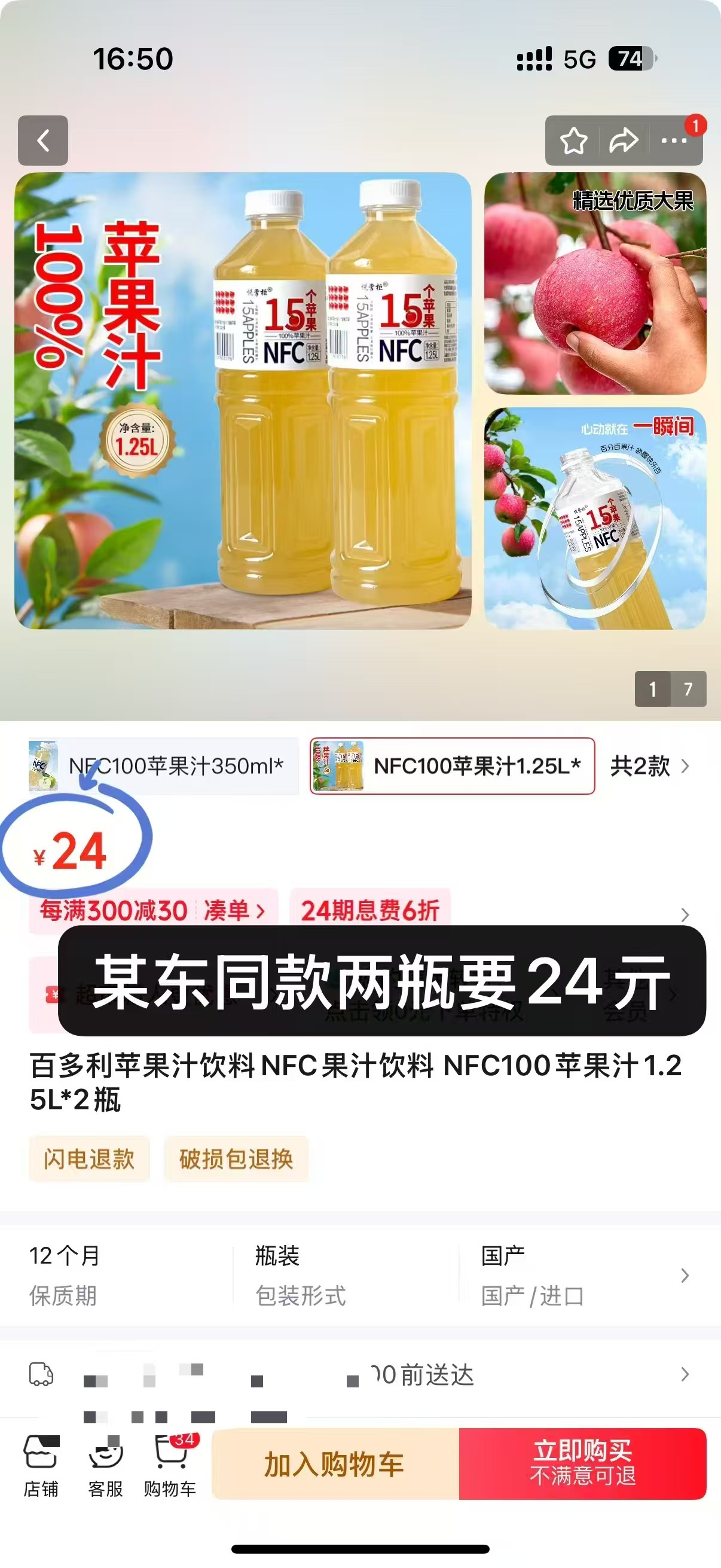Tap the star to favorite this product
The height and width of the screenshot is (1568, 721).
tap(573, 141)
